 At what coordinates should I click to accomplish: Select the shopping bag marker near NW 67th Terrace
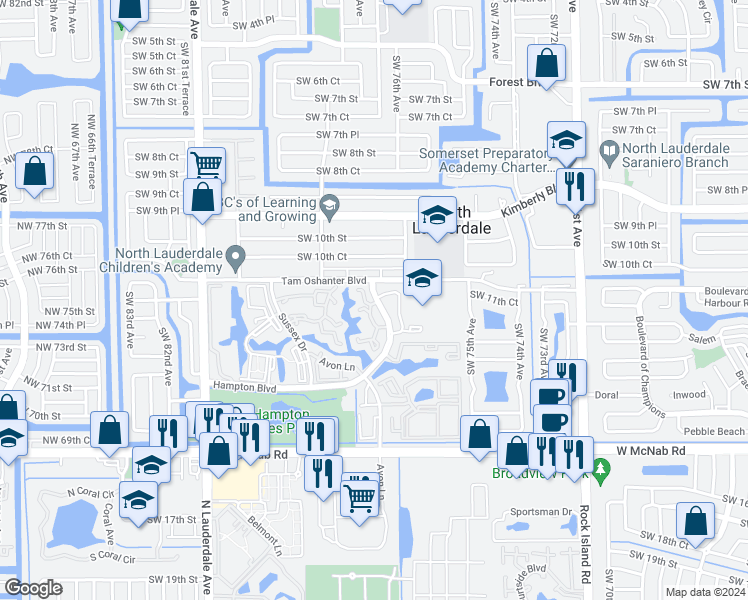coord(35,170)
